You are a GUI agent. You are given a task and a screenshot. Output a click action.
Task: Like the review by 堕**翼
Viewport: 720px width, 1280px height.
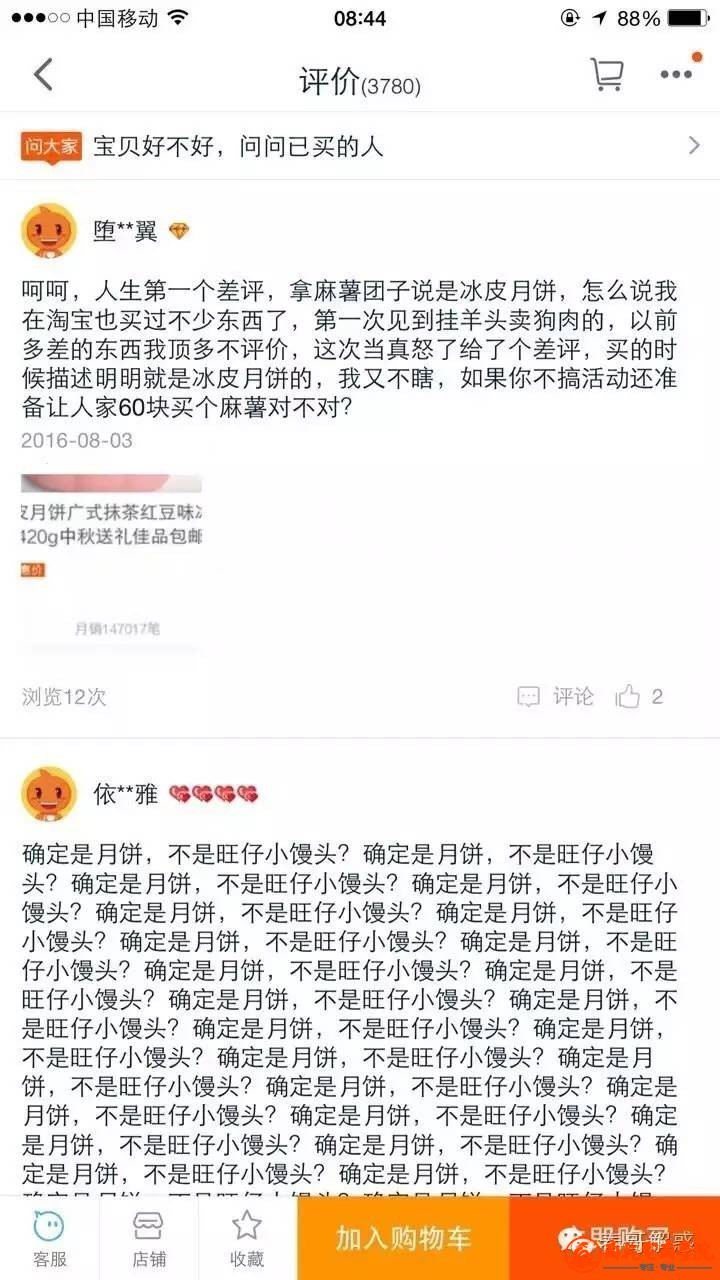tap(640, 697)
